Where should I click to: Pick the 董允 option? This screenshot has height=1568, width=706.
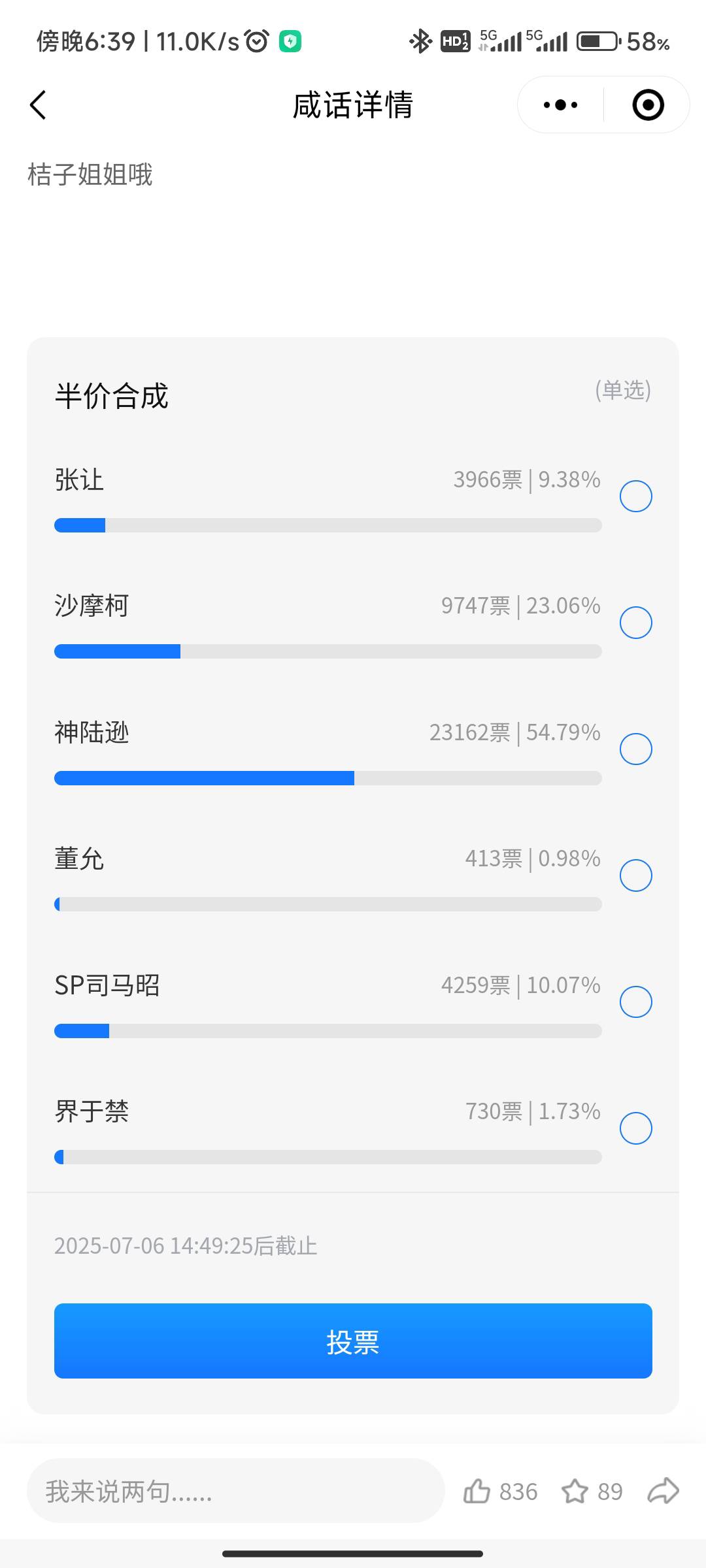click(635, 875)
